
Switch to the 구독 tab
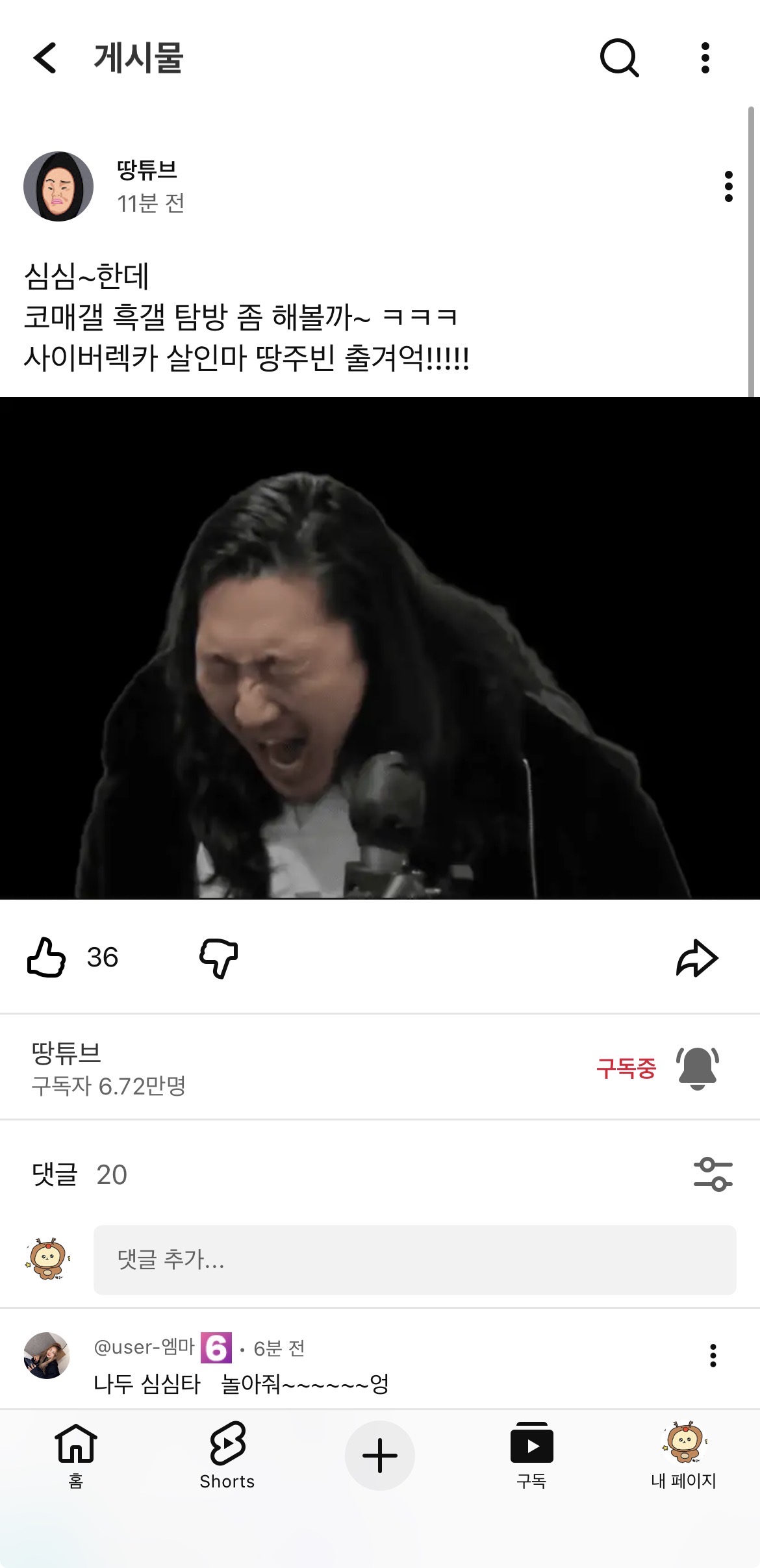[x=531, y=1455]
